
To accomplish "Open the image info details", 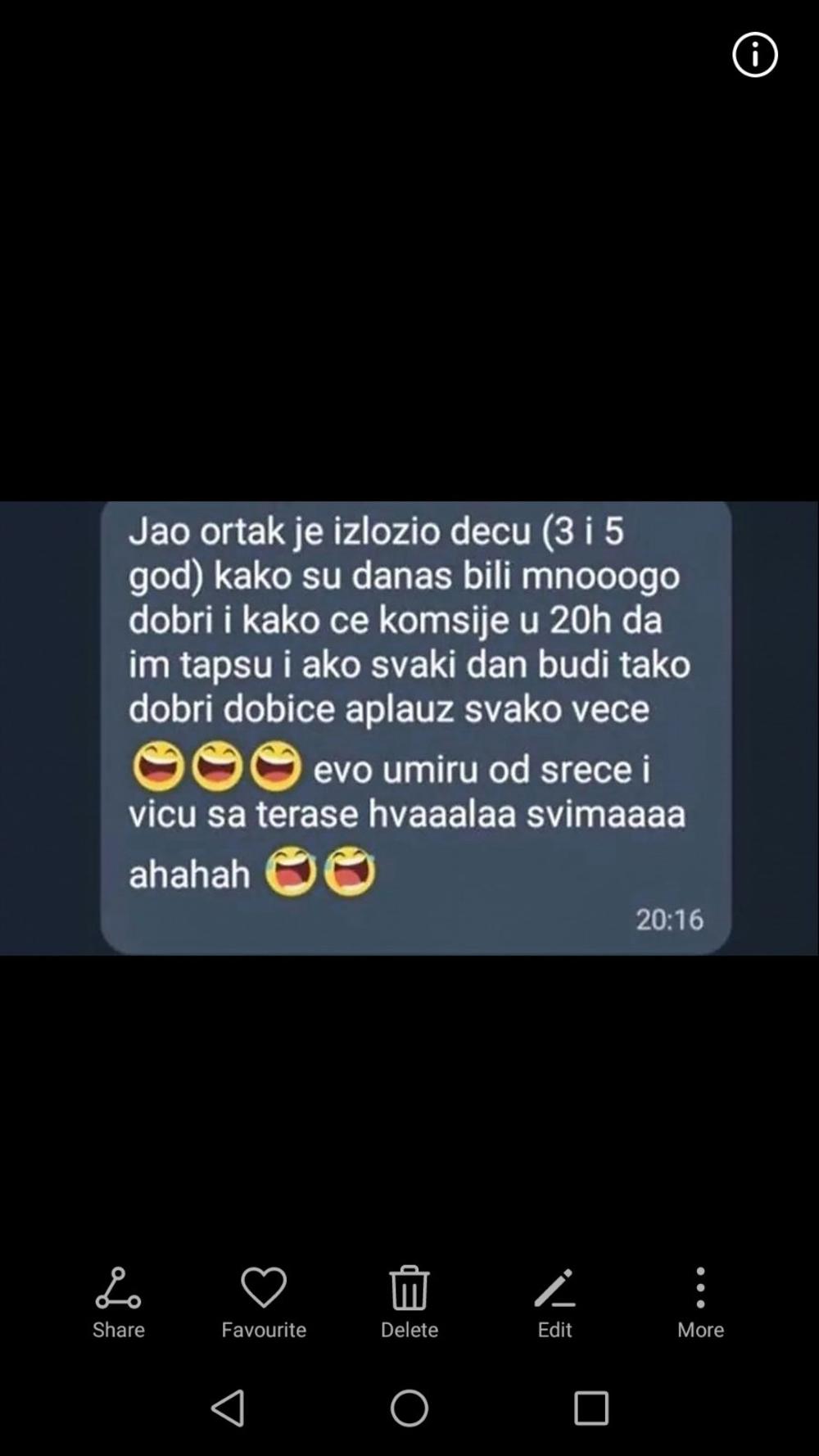I will pos(754,55).
